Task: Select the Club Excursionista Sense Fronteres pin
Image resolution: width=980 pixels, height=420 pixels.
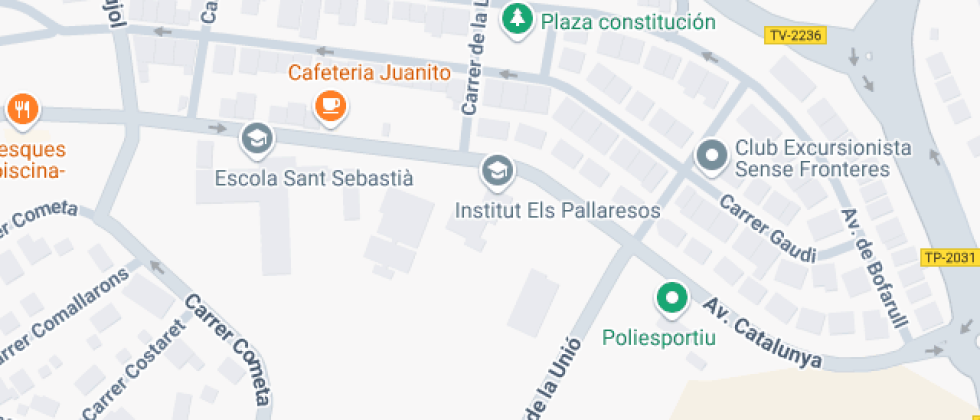Action: tap(713, 156)
